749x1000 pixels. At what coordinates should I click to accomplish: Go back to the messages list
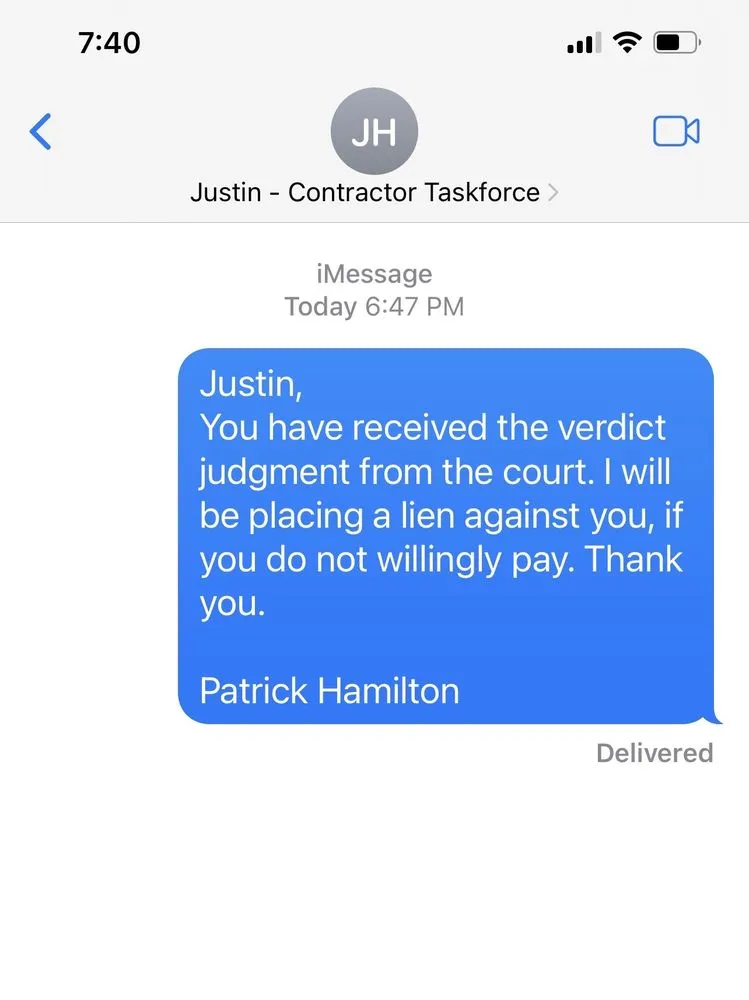coord(40,132)
